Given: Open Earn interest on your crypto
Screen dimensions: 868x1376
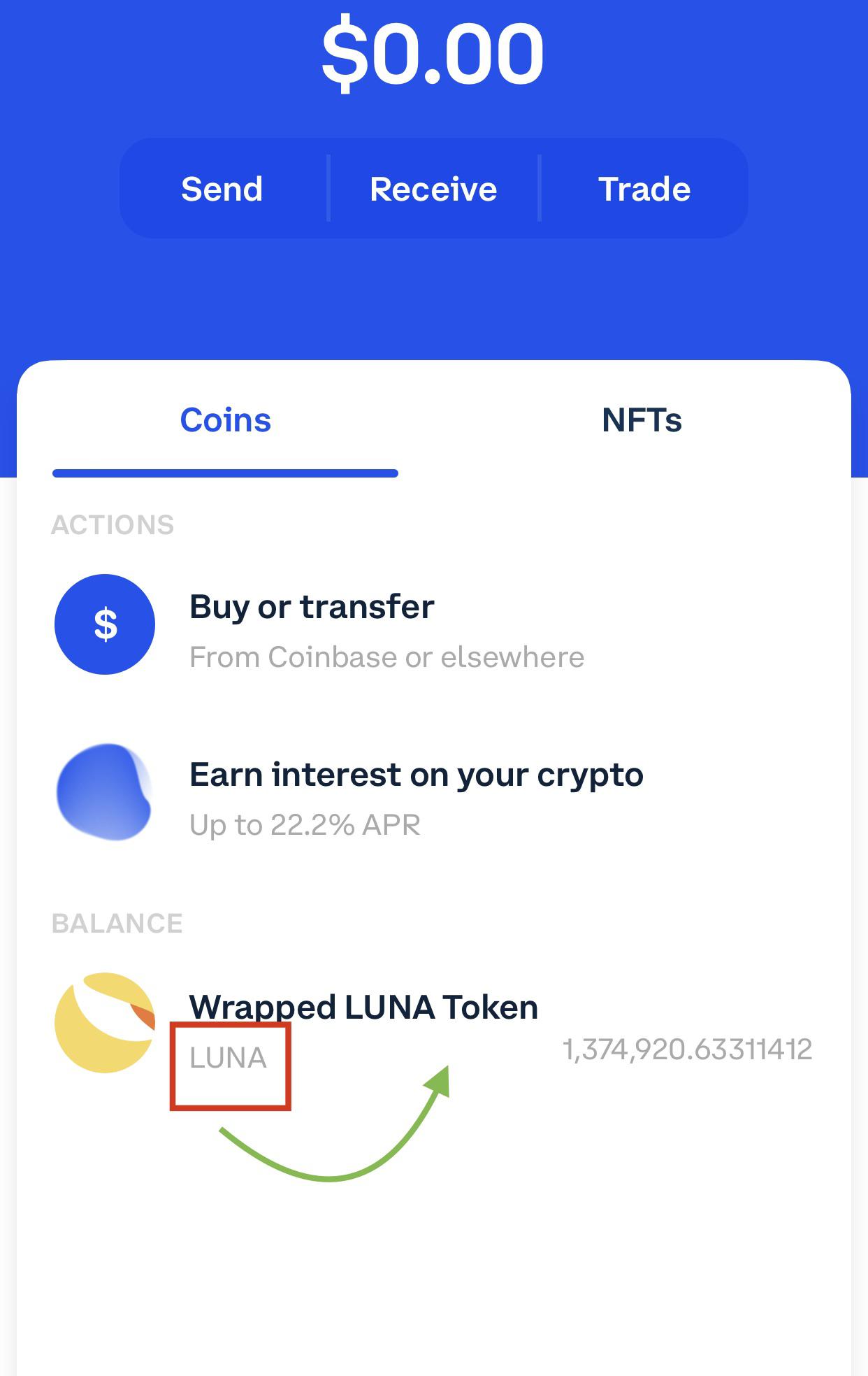Looking at the screenshot, I should [x=416, y=793].
